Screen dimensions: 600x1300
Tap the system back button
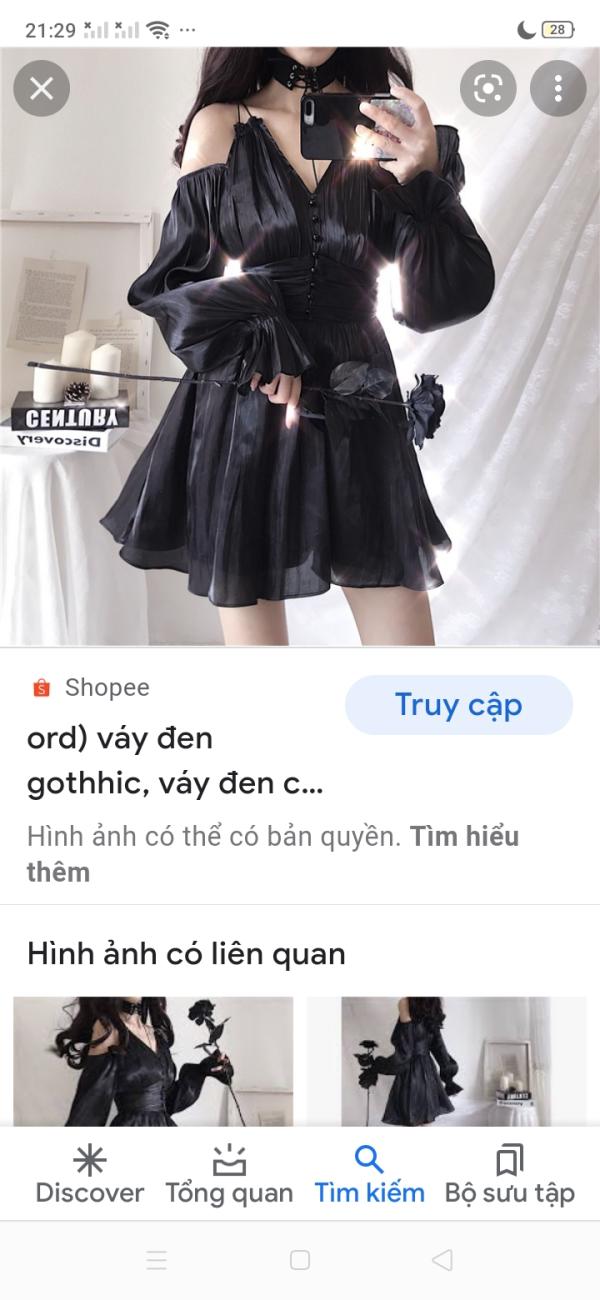[x=442, y=1260]
